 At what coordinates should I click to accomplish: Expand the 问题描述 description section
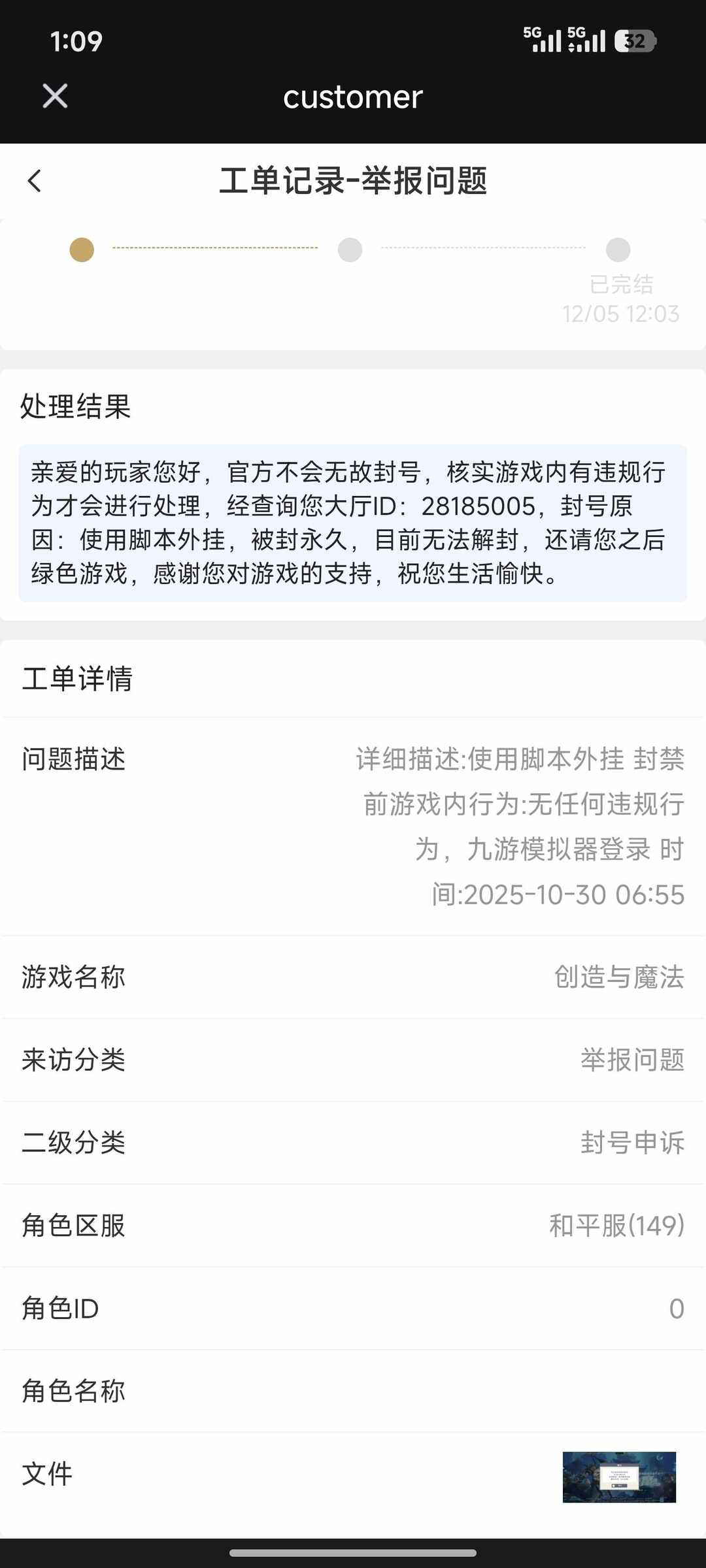(x=75, y=759)
